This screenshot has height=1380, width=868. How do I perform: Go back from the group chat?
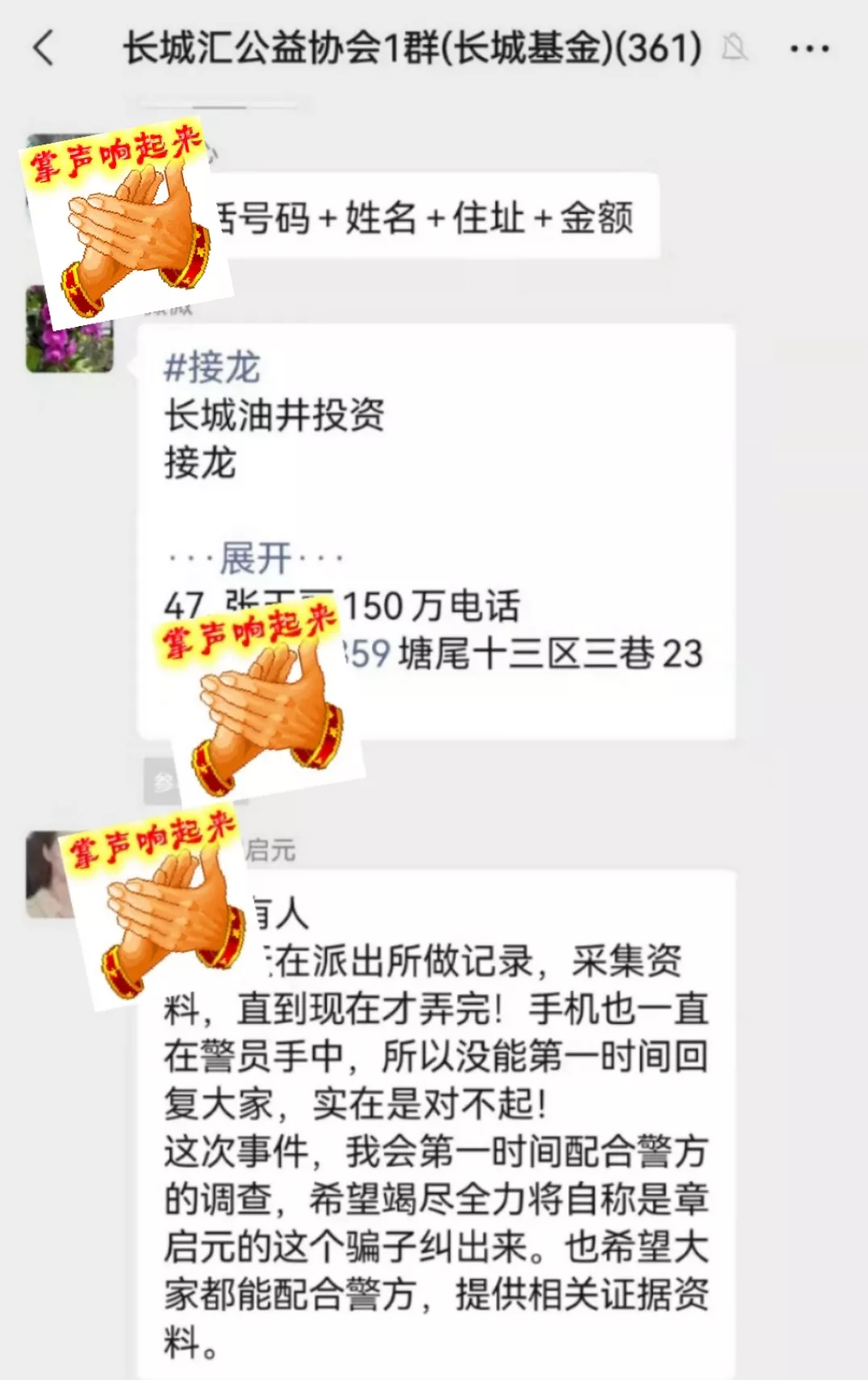click(x=44, y=48)
